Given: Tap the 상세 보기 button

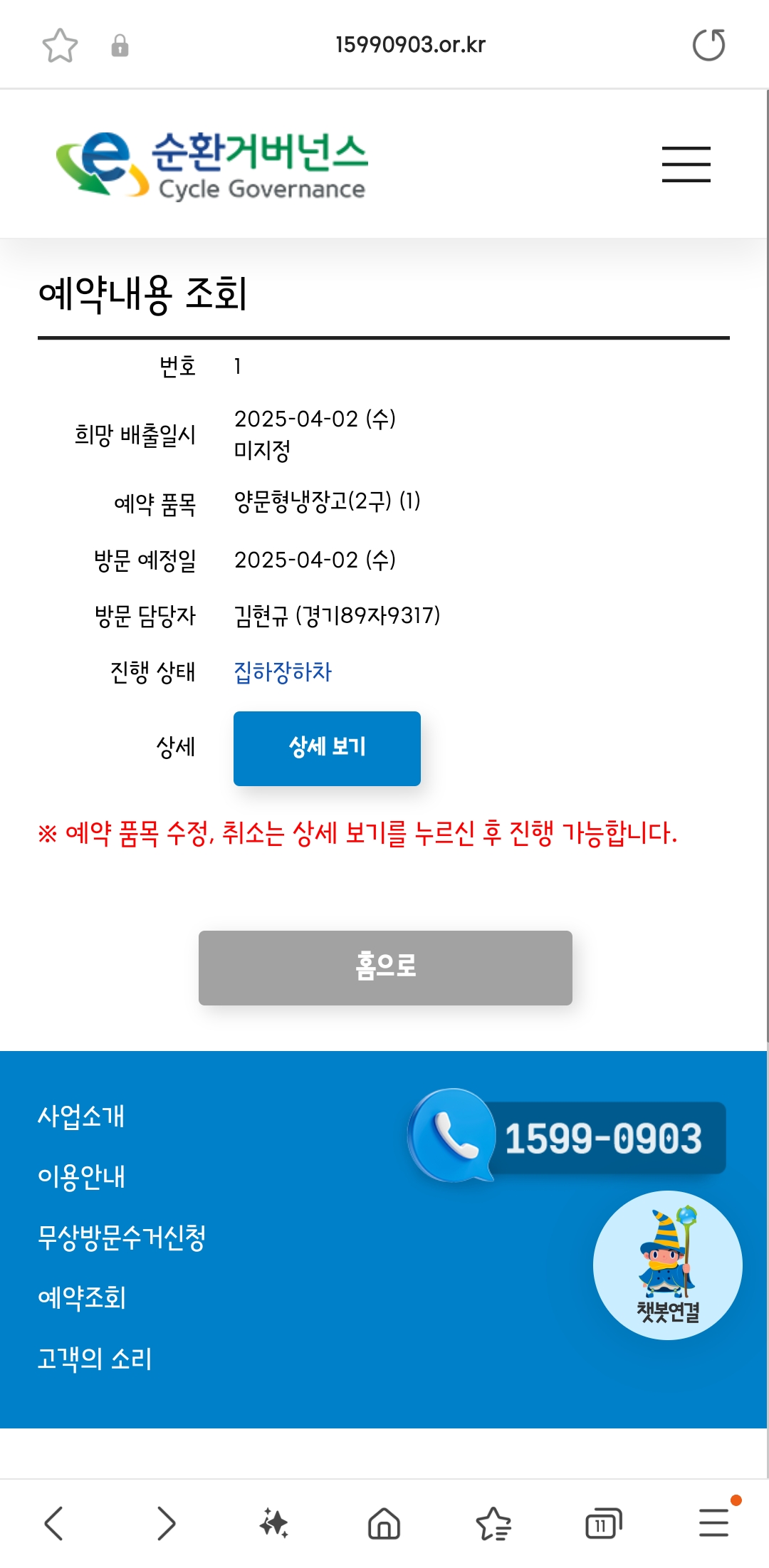Looking at the screenshot, I should [327, 748].
